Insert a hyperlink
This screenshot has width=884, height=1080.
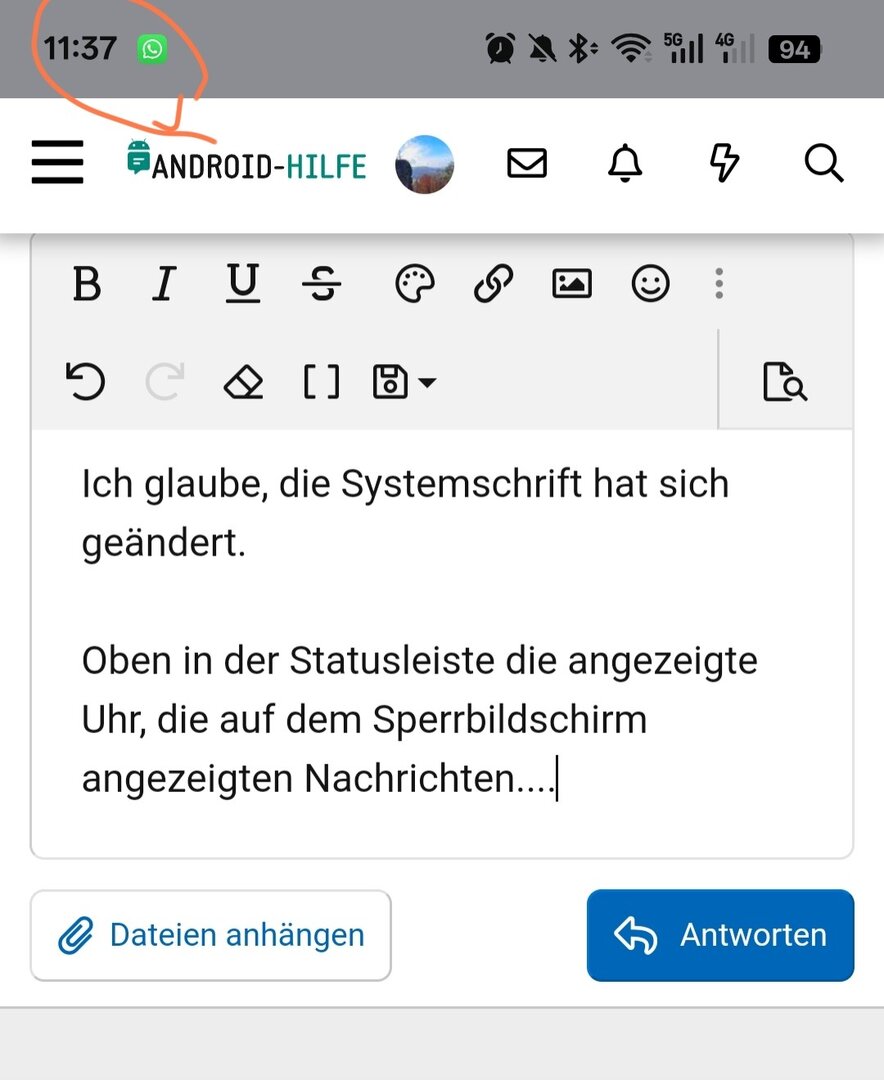493,285
